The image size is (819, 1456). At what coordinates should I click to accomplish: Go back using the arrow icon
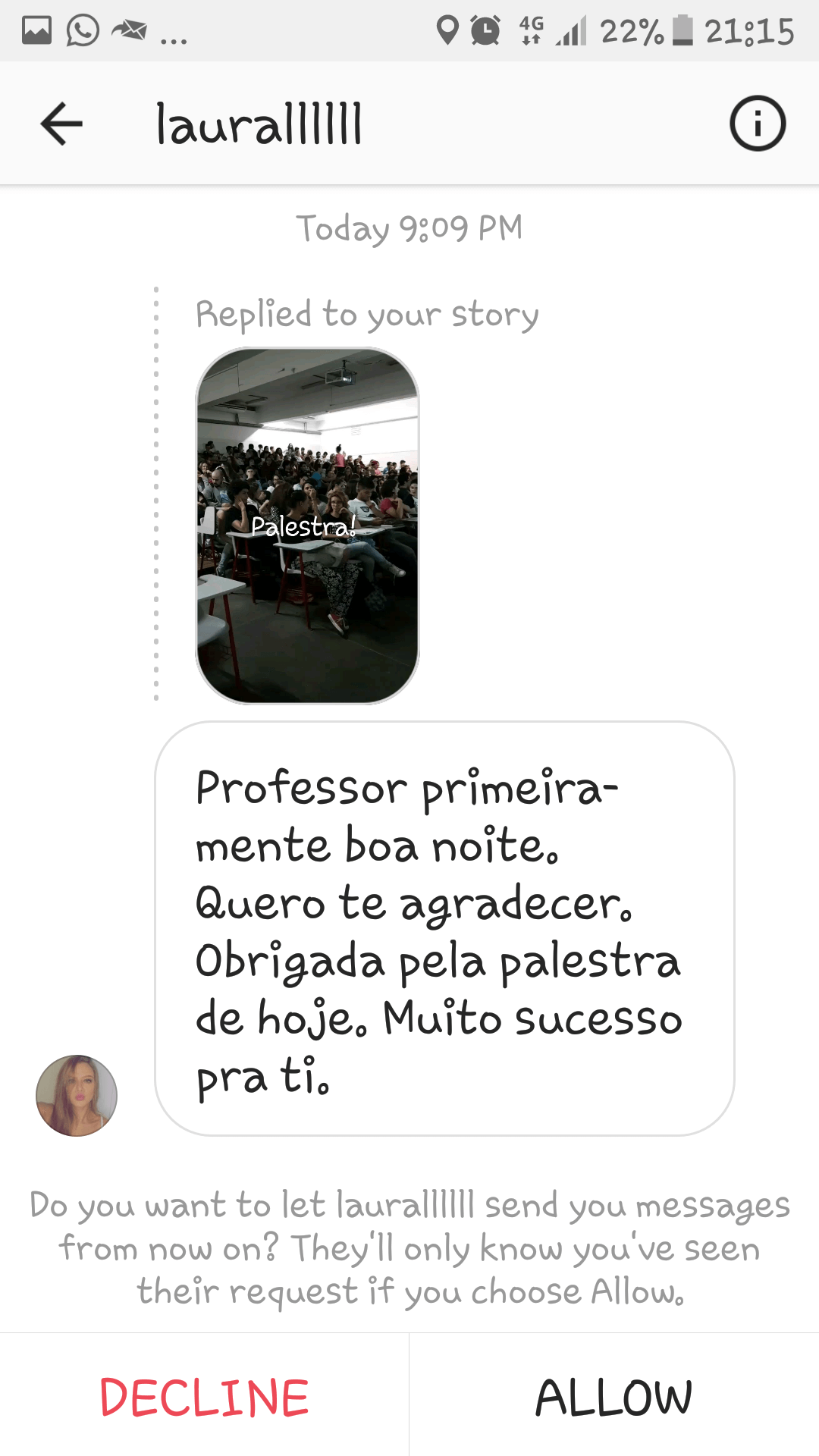61,124
